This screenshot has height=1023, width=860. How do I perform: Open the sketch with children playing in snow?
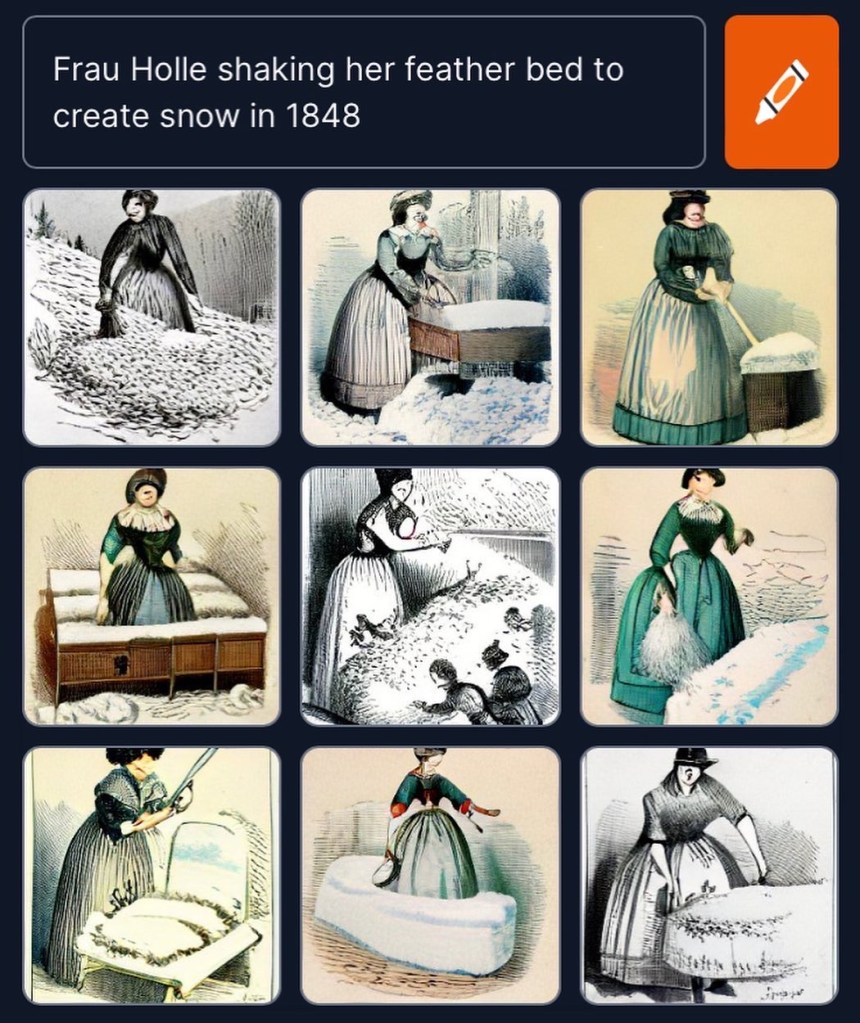pyautogui.click(x=430, y=596)
